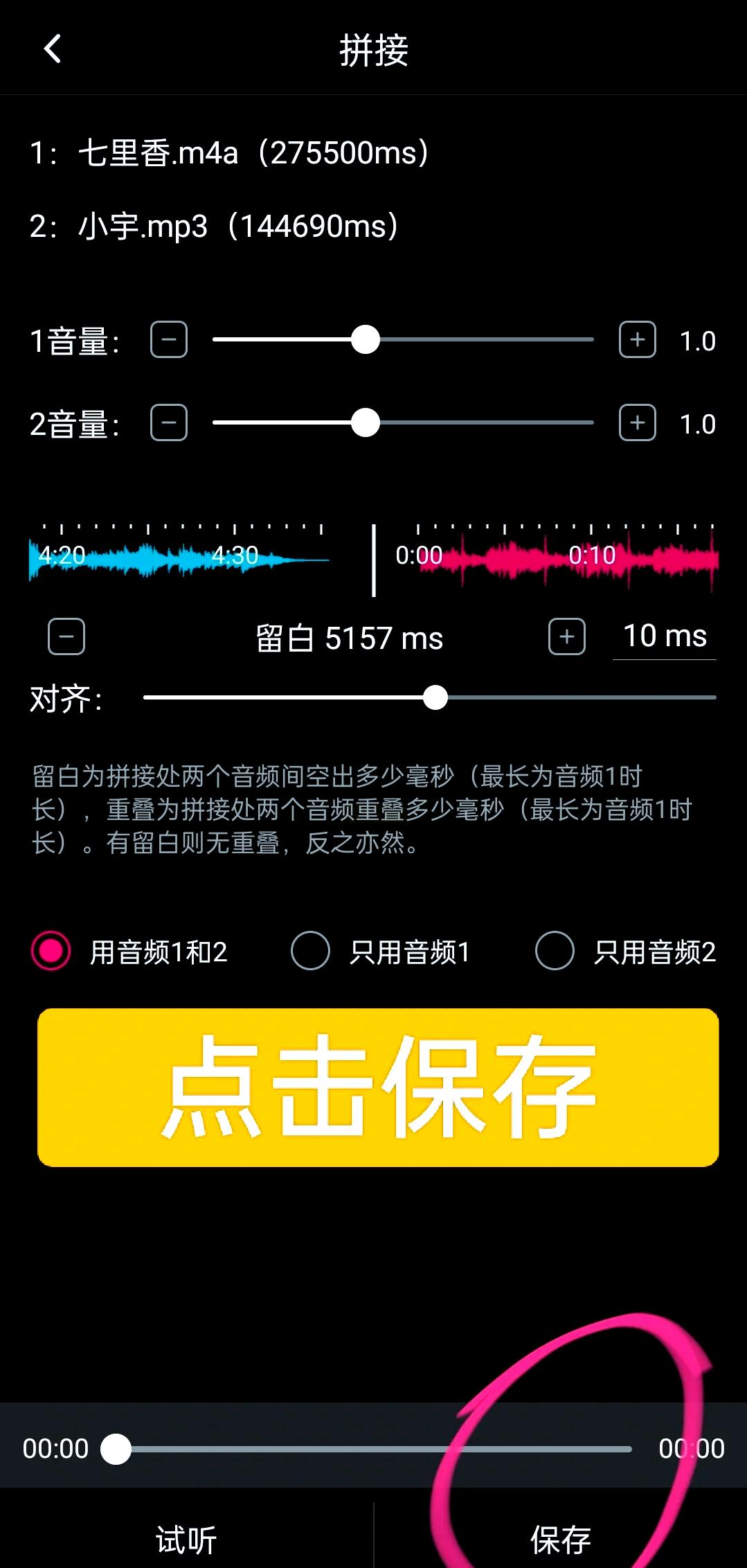Image resolution: width=747 pixels, height=1568 pixels.
Task: Lower 2音量 with the minus button
Action: [x=169, y=422]
